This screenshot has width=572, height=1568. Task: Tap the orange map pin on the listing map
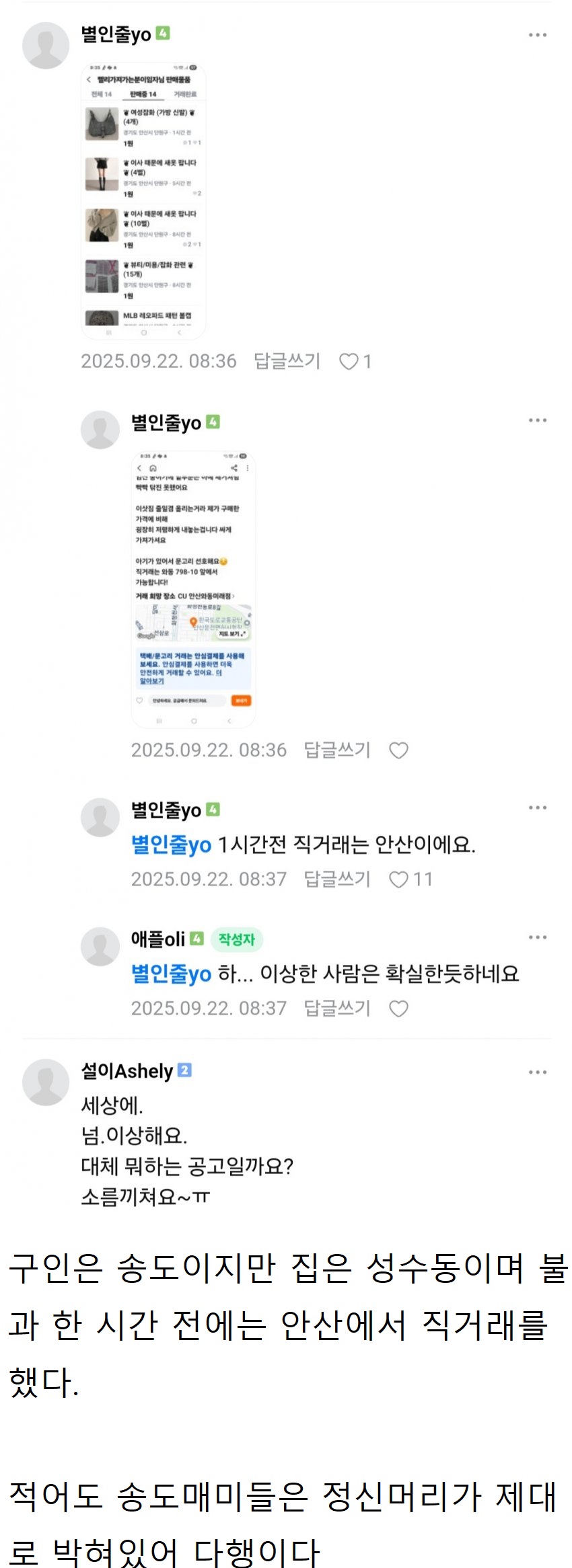(192, 622)
